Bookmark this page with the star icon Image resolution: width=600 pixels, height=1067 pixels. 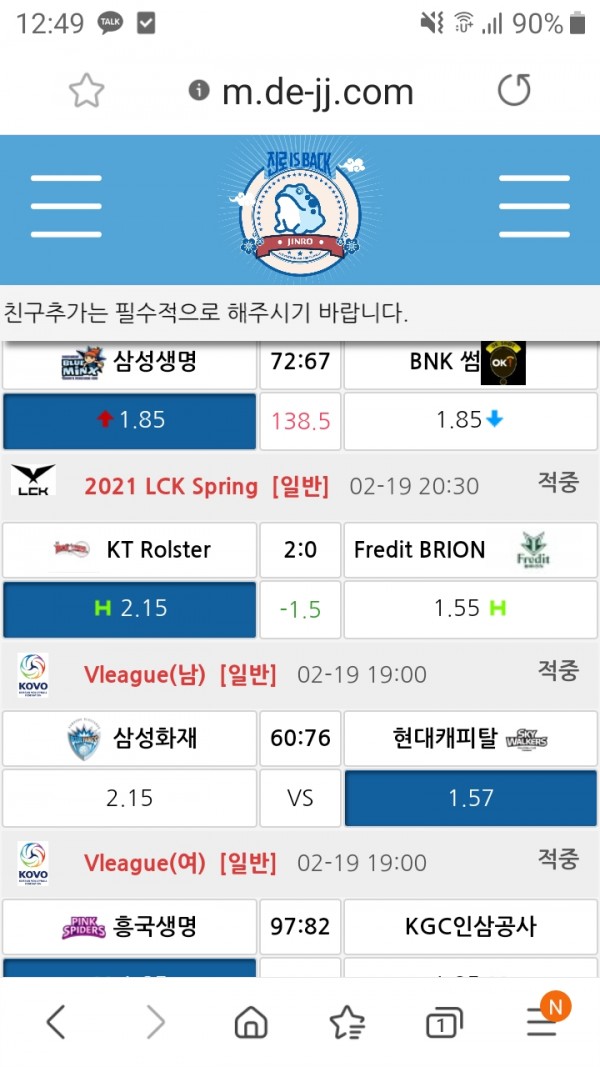click(87, 91)
